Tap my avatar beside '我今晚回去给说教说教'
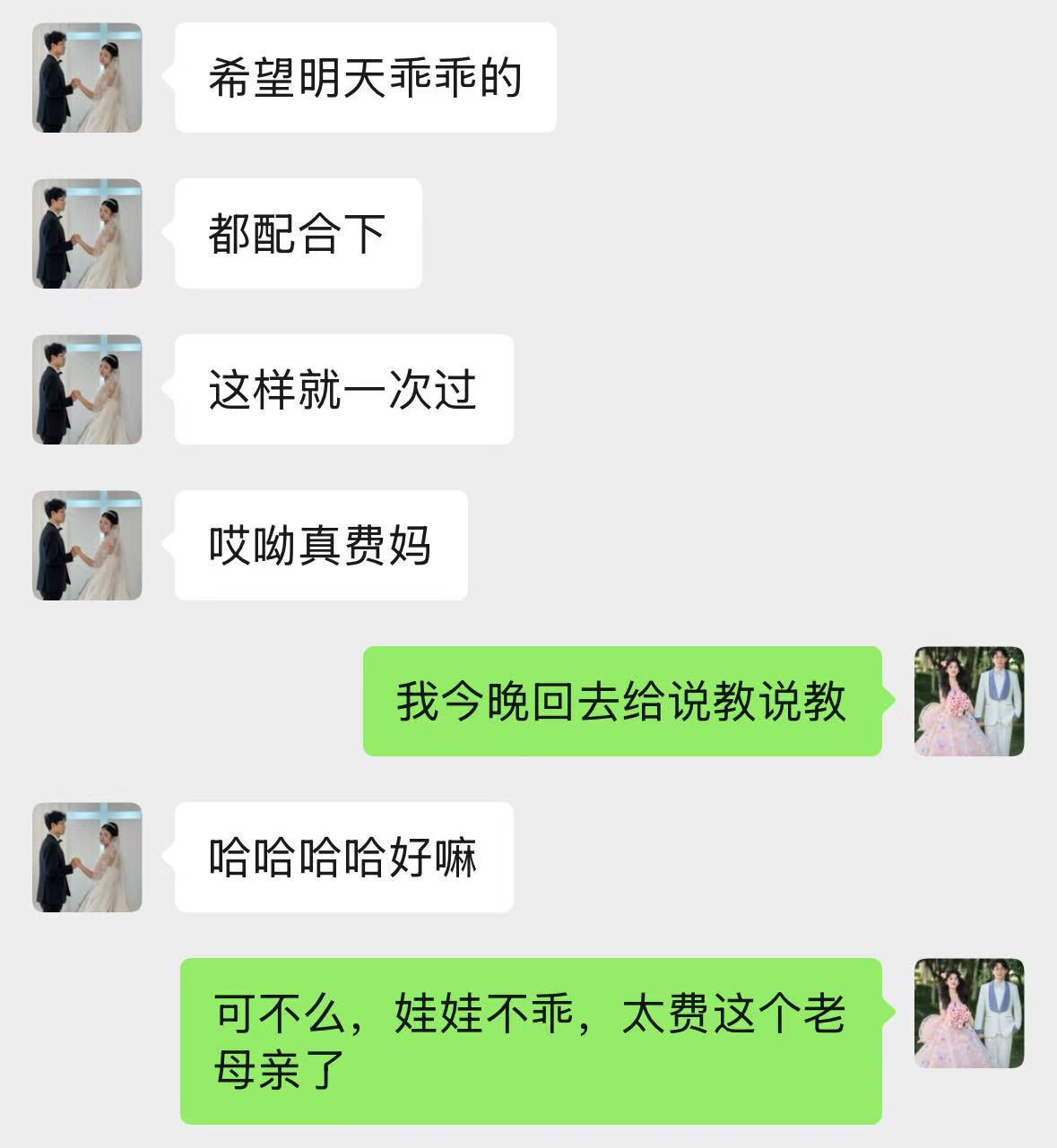Image resolution: width=1057 pixels, height=1148 pixels. pyautogui.click(x=969, y=702)
